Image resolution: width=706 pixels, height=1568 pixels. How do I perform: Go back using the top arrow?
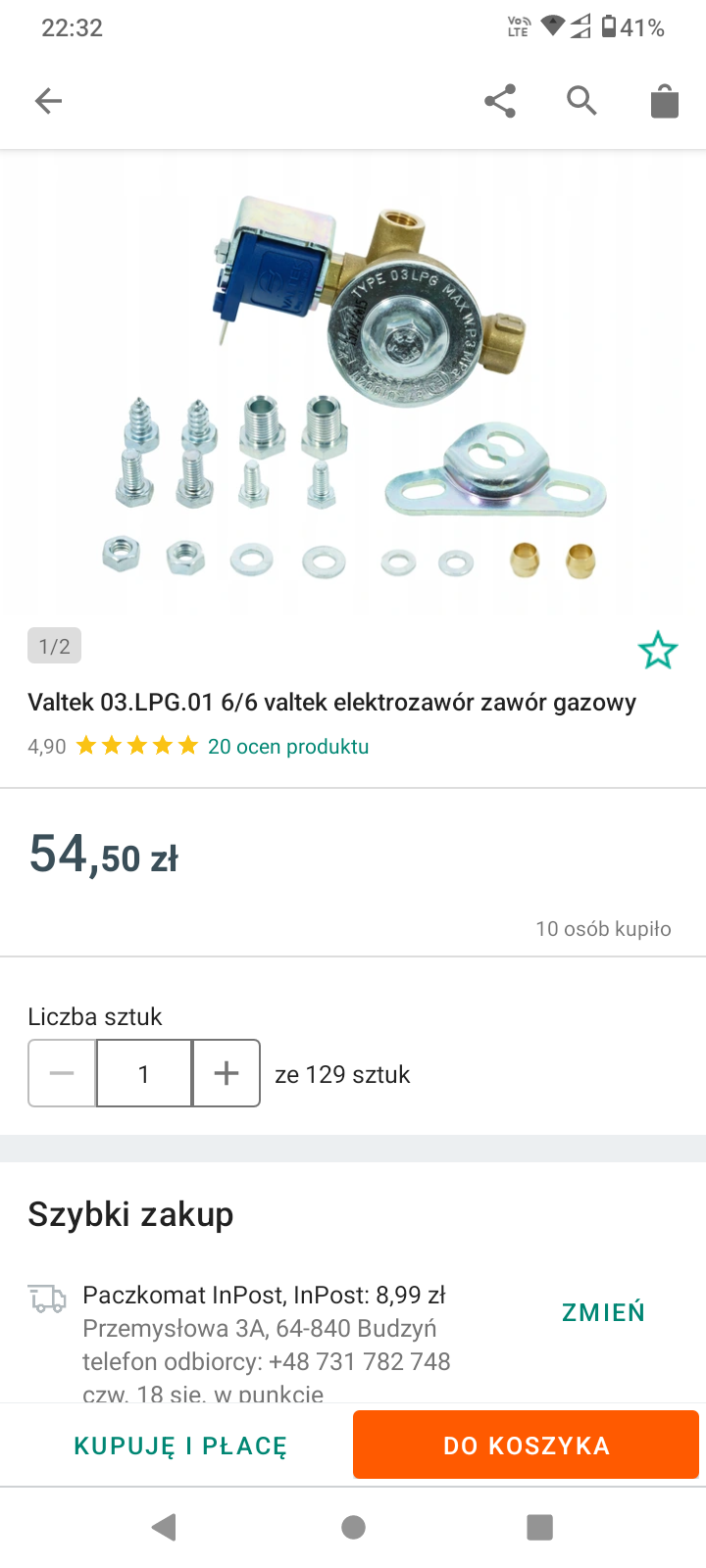(48, 100)
